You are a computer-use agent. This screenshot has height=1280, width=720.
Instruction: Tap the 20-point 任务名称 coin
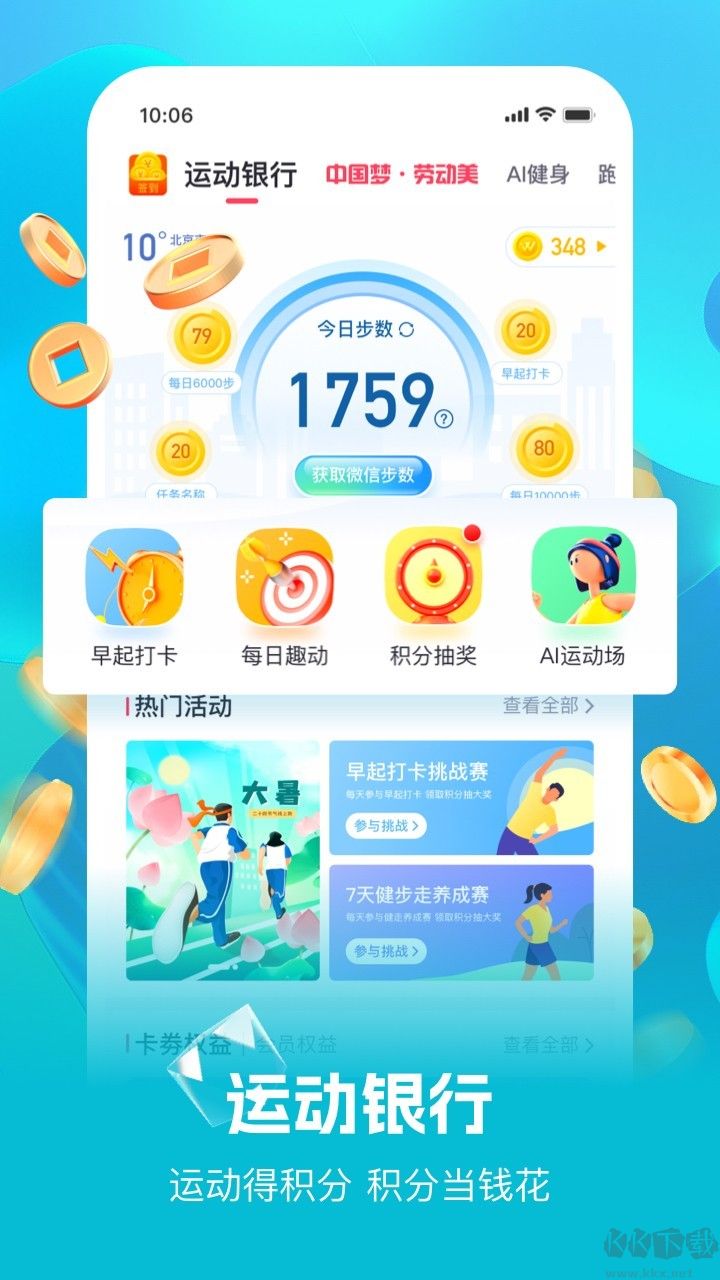180,451
